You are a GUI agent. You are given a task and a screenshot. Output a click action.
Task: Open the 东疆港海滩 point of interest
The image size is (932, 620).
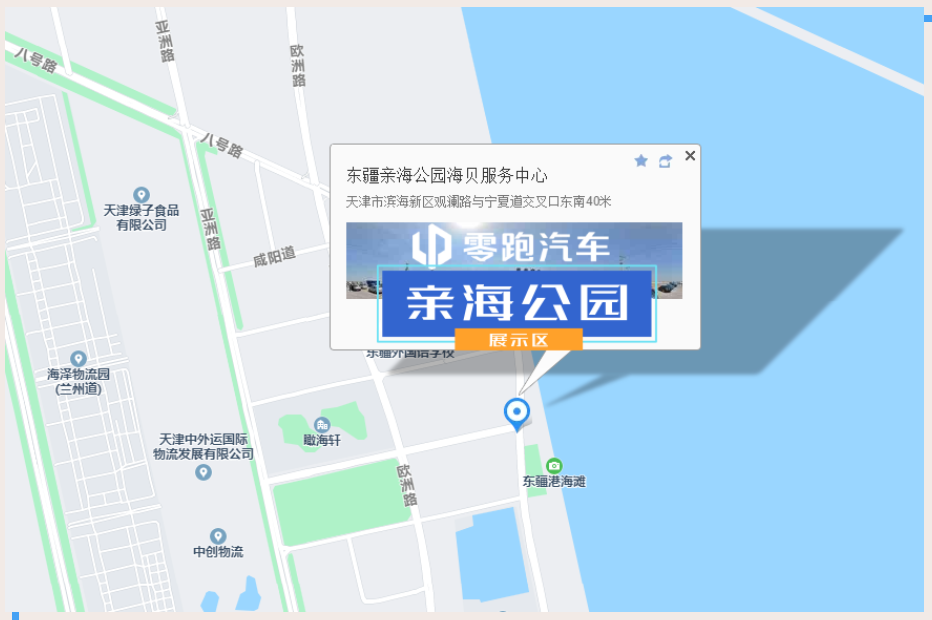pos(554,466)
